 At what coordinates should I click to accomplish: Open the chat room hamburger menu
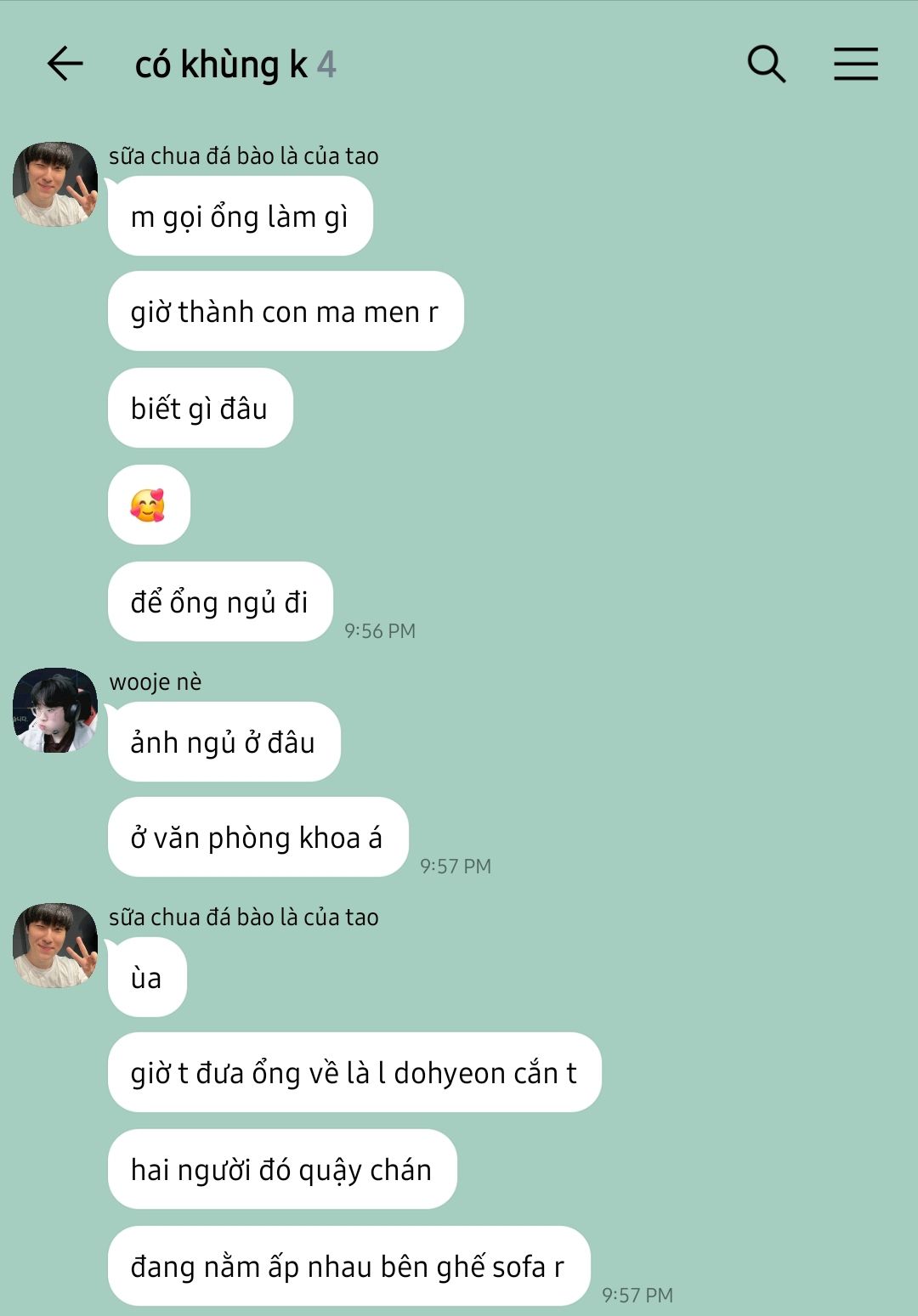pos(855,64)
